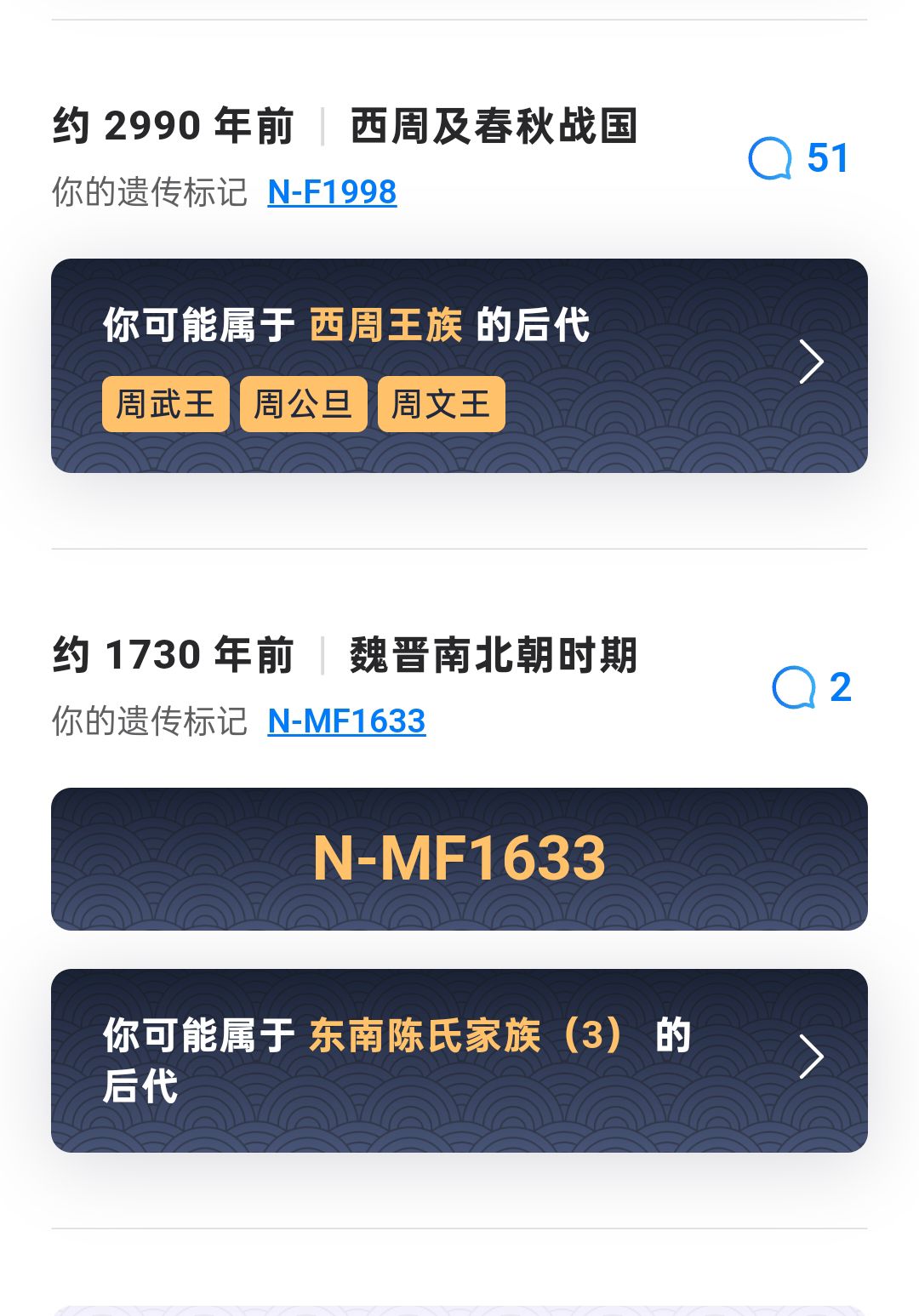The image size is (919, 1316).
Task: Open the 东南陈氏家族（3） descendants card
Action: point(459,1060)
